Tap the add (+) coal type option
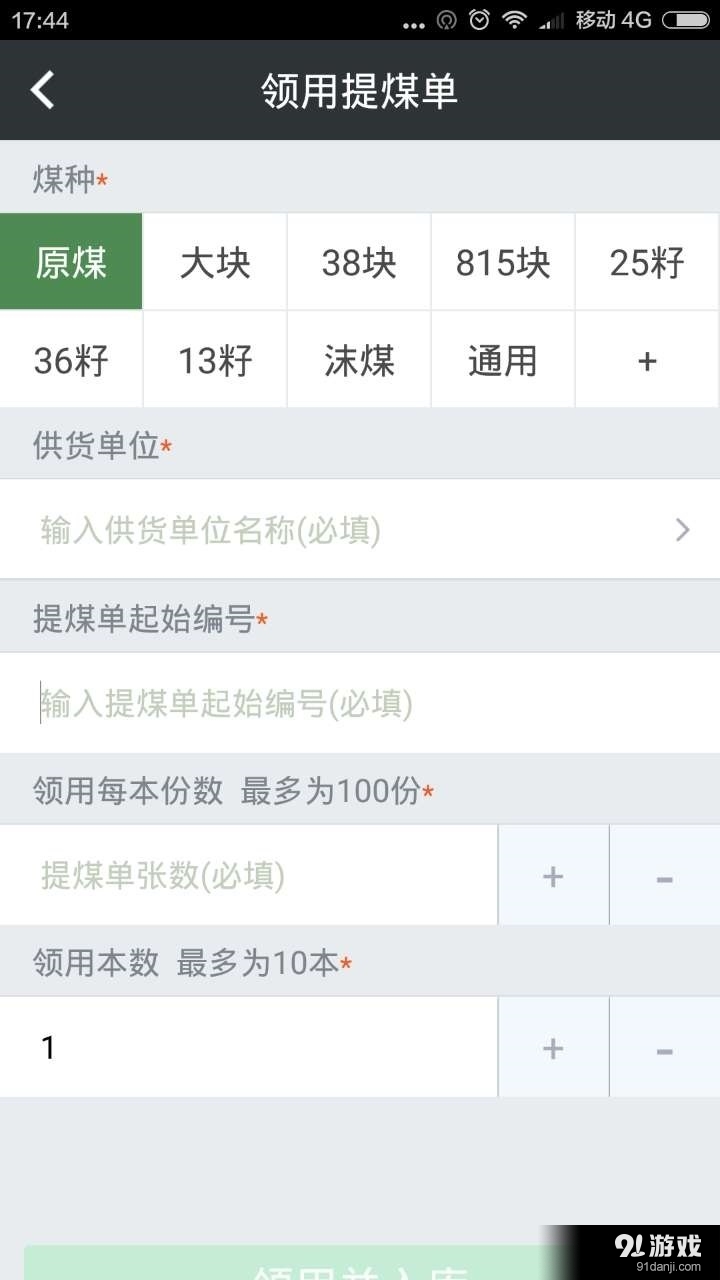The height and width of the screenshot is (1280, 720). coord(647,360)
